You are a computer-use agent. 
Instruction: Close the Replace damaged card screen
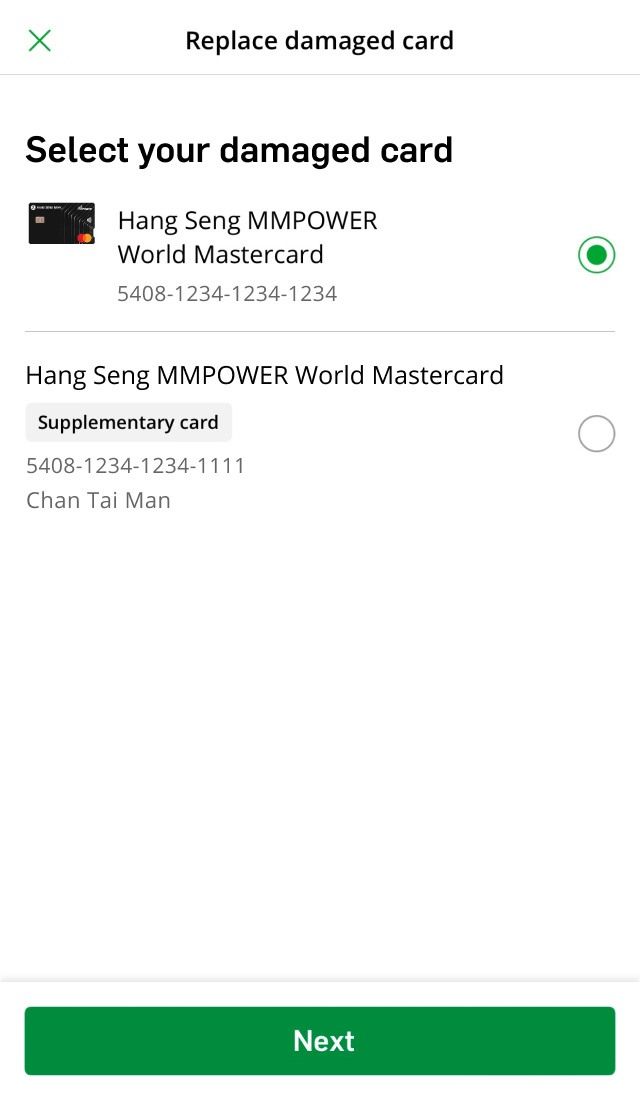click(x=39, y=41)
